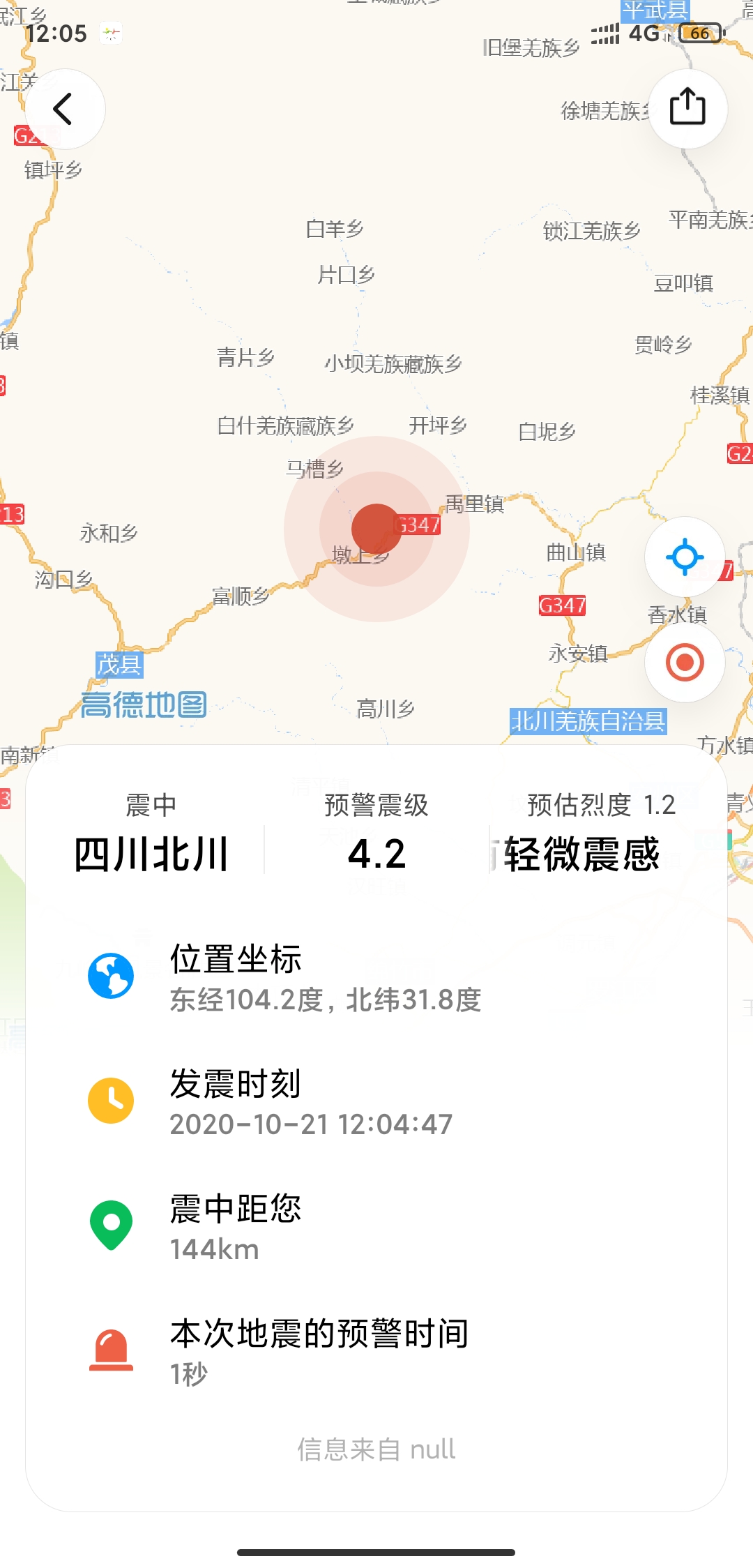Go back using the top-left arrow
753x1568 pixels.
tap(64, 110)
